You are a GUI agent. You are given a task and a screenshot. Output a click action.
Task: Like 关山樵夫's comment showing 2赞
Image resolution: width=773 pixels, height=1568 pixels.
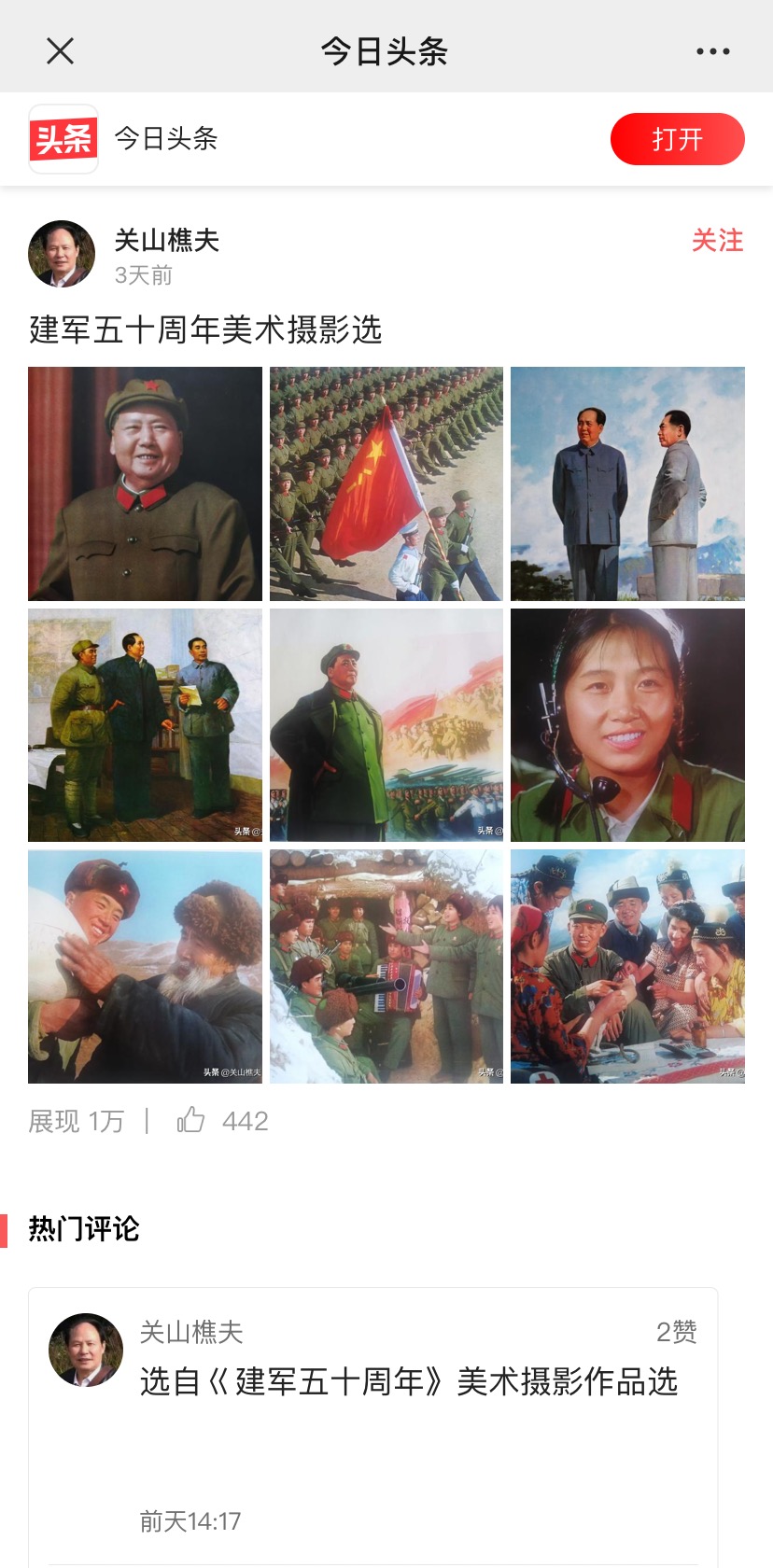tap(676, 1332)
